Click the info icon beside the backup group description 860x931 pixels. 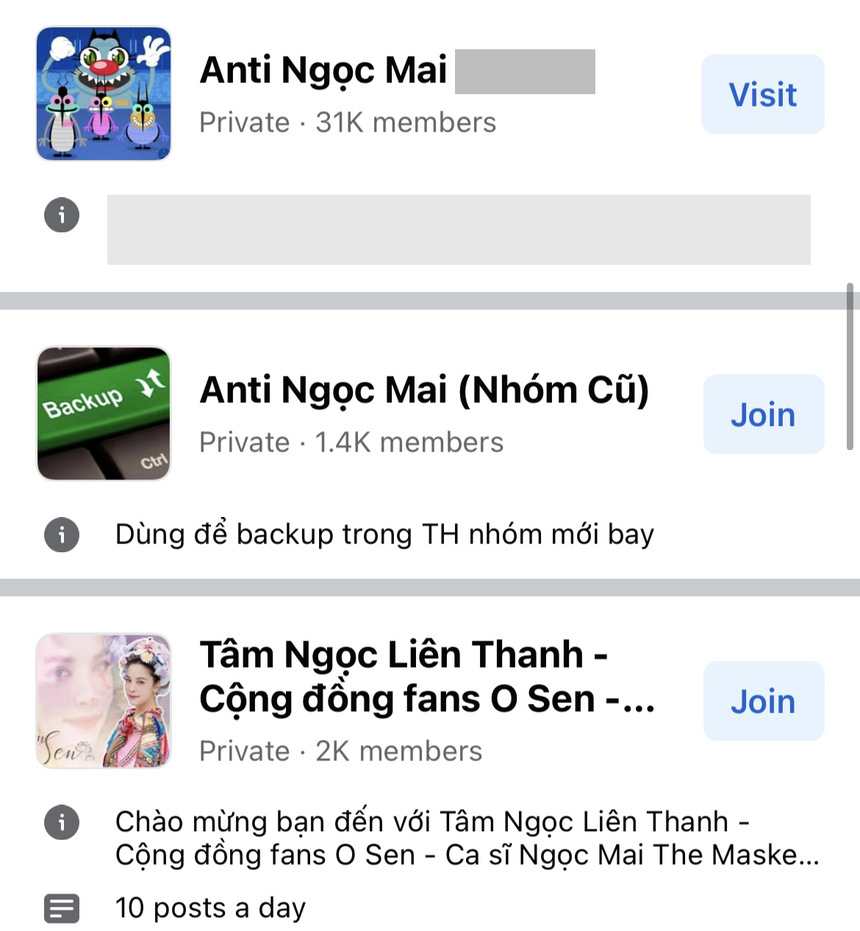pyautogui.click(x=61, y=535)
